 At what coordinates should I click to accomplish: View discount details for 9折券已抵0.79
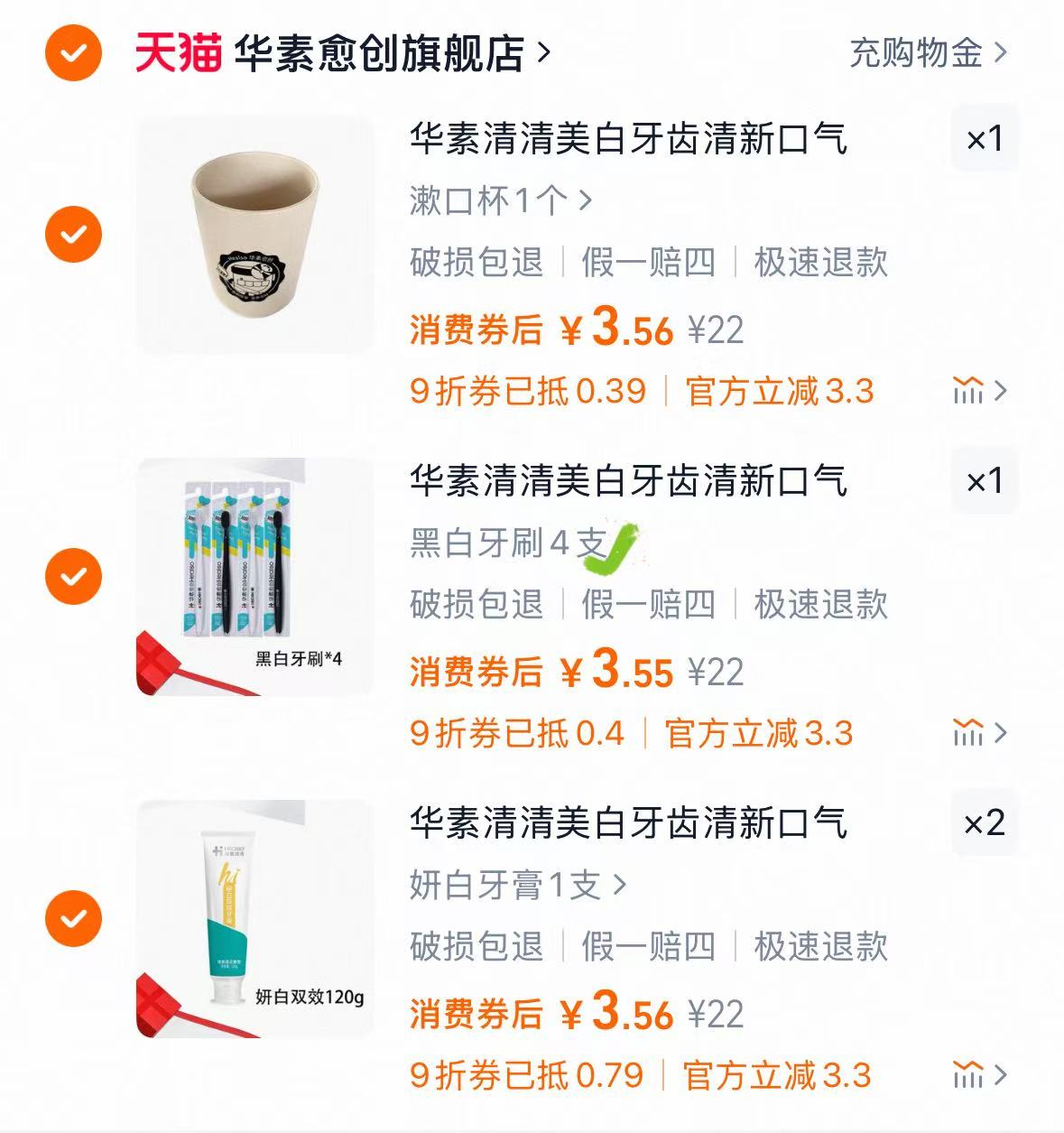(979, 1075)
